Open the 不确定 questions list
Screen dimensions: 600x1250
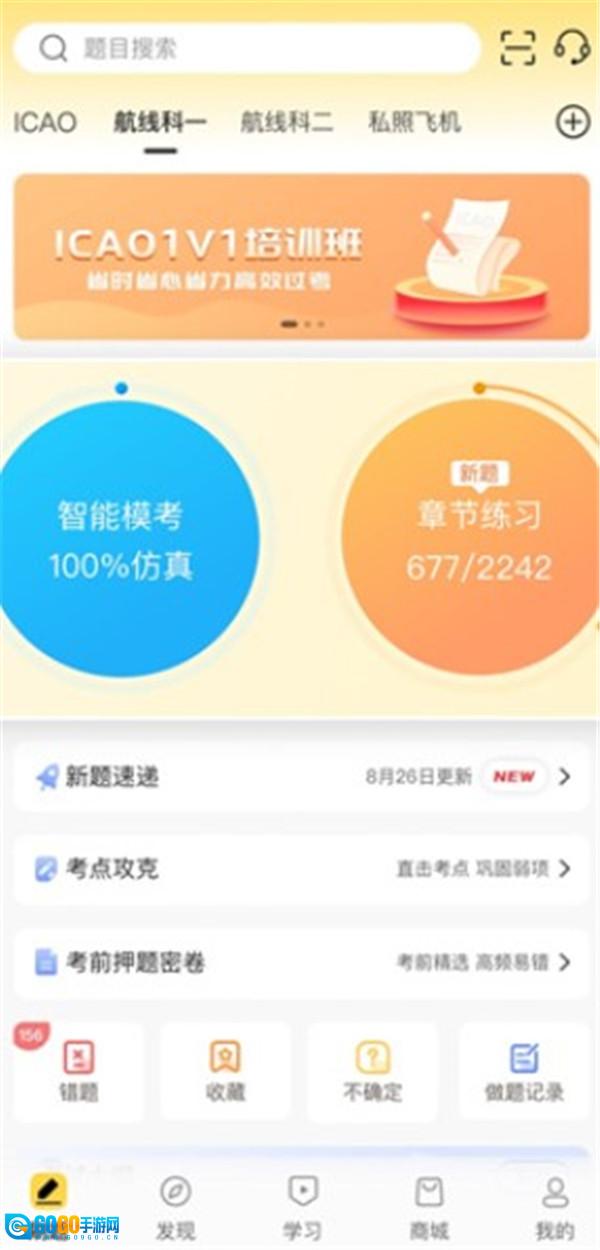pyautogui.click(x=373, y=1072)
